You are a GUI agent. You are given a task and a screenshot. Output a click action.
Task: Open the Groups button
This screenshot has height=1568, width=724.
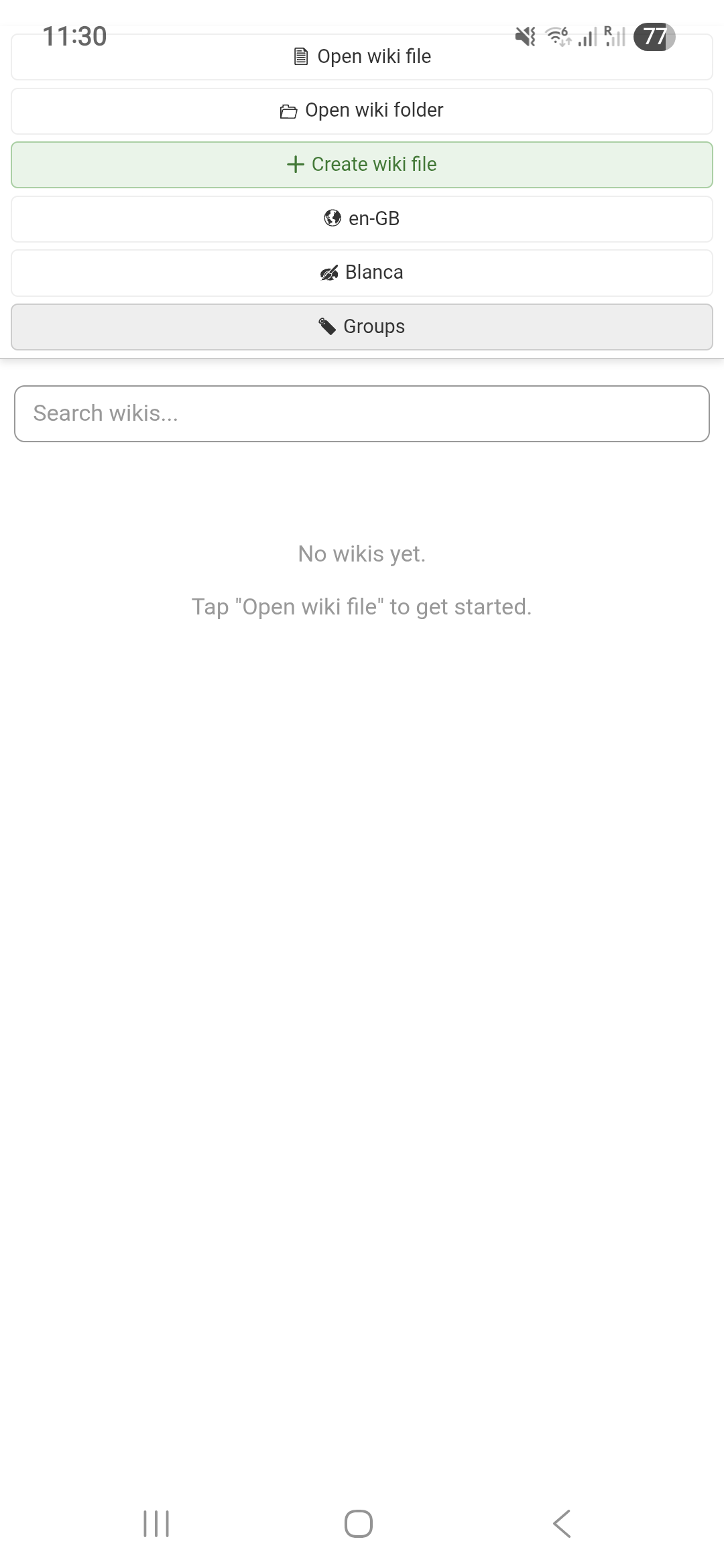coord(362,327)
